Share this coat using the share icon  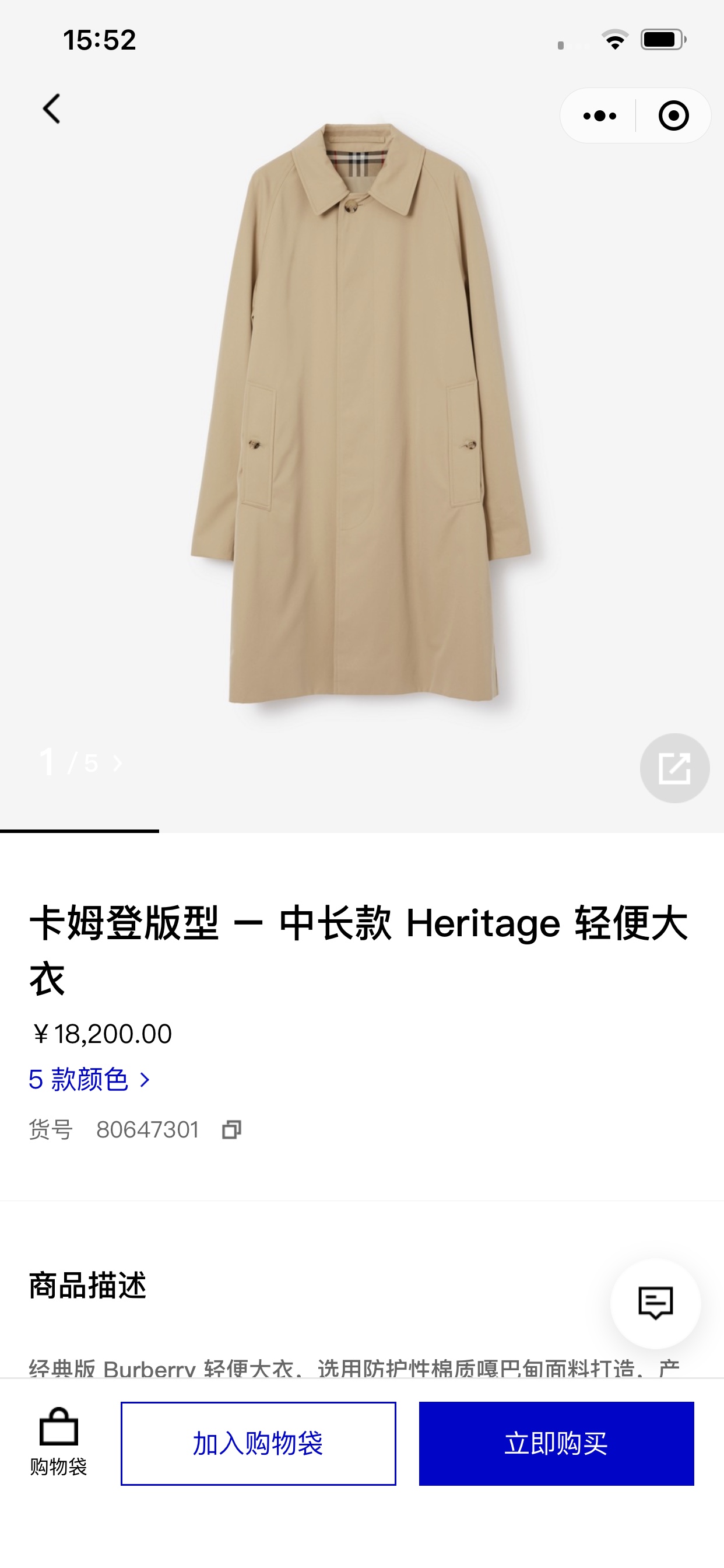[x=674, y=768]
